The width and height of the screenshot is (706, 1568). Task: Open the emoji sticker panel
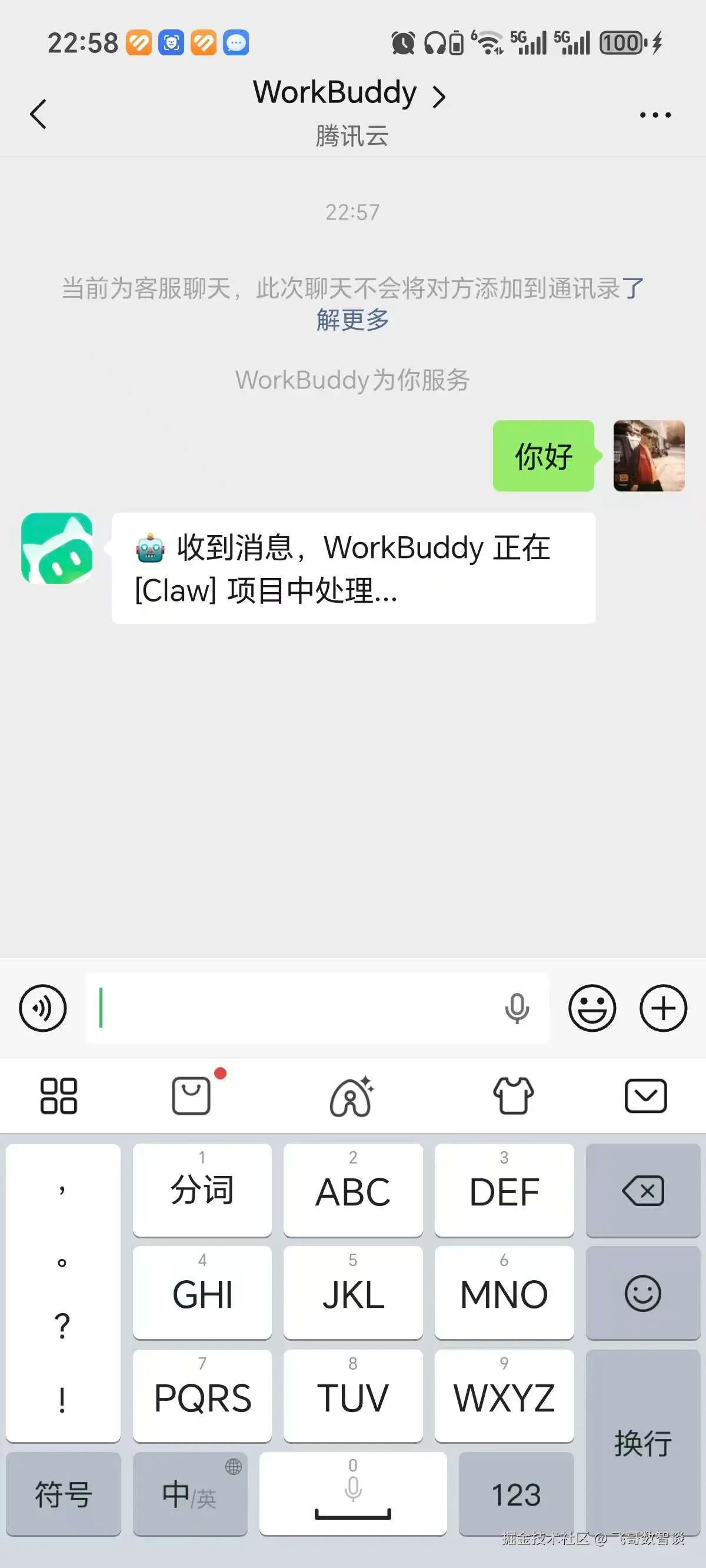pos(592,1008)
